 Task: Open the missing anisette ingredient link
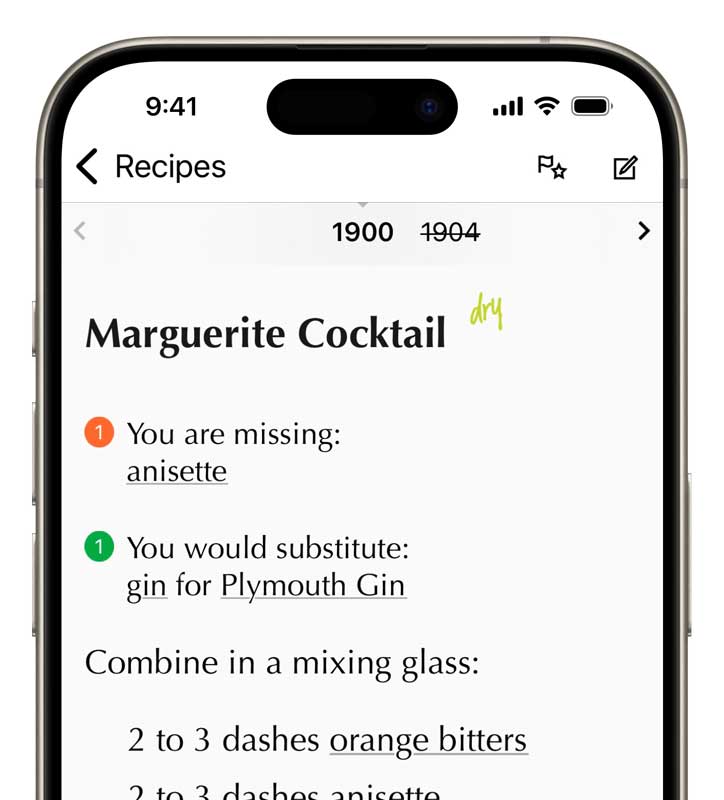coord(177,471)
